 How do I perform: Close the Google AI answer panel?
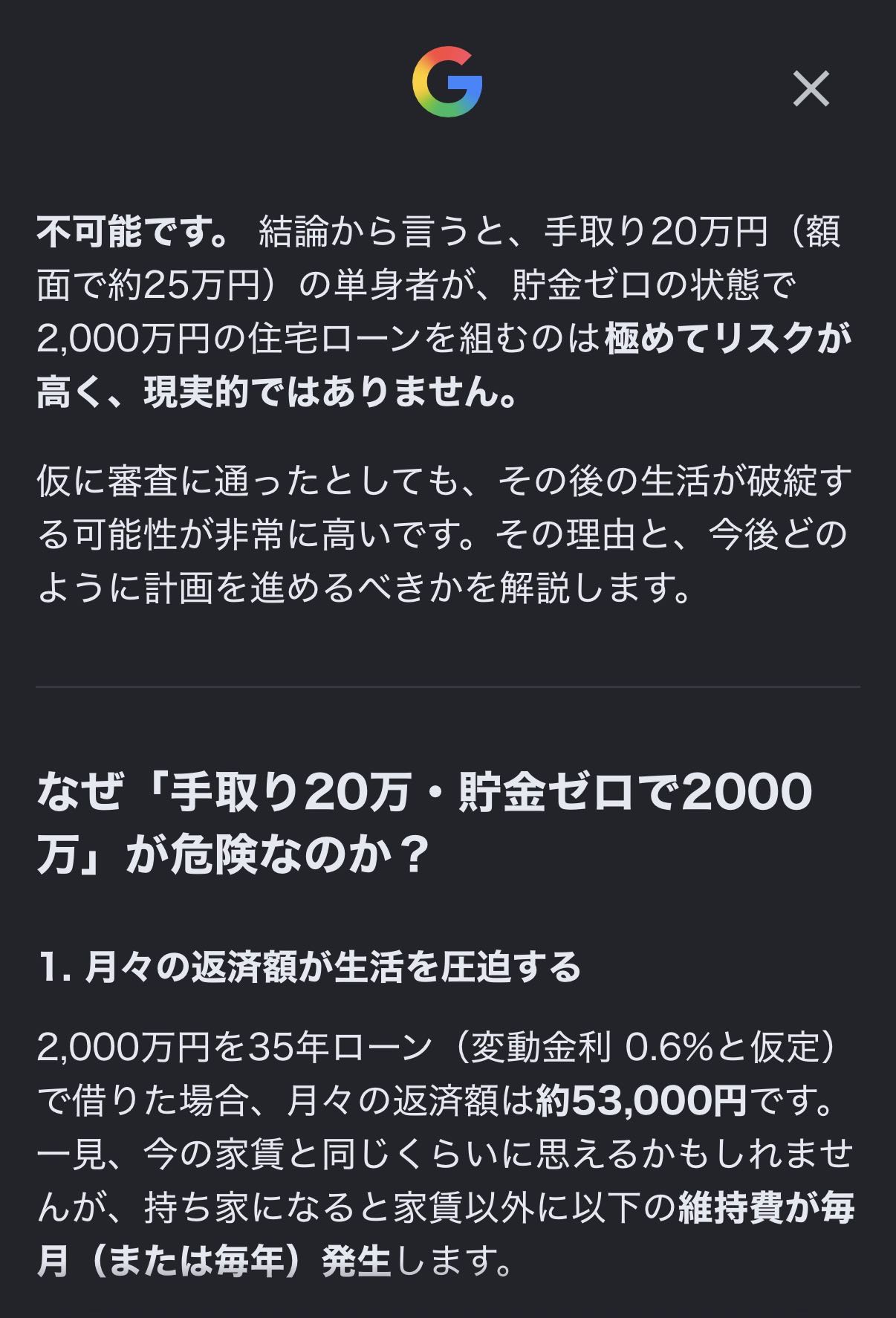(811, 89)
